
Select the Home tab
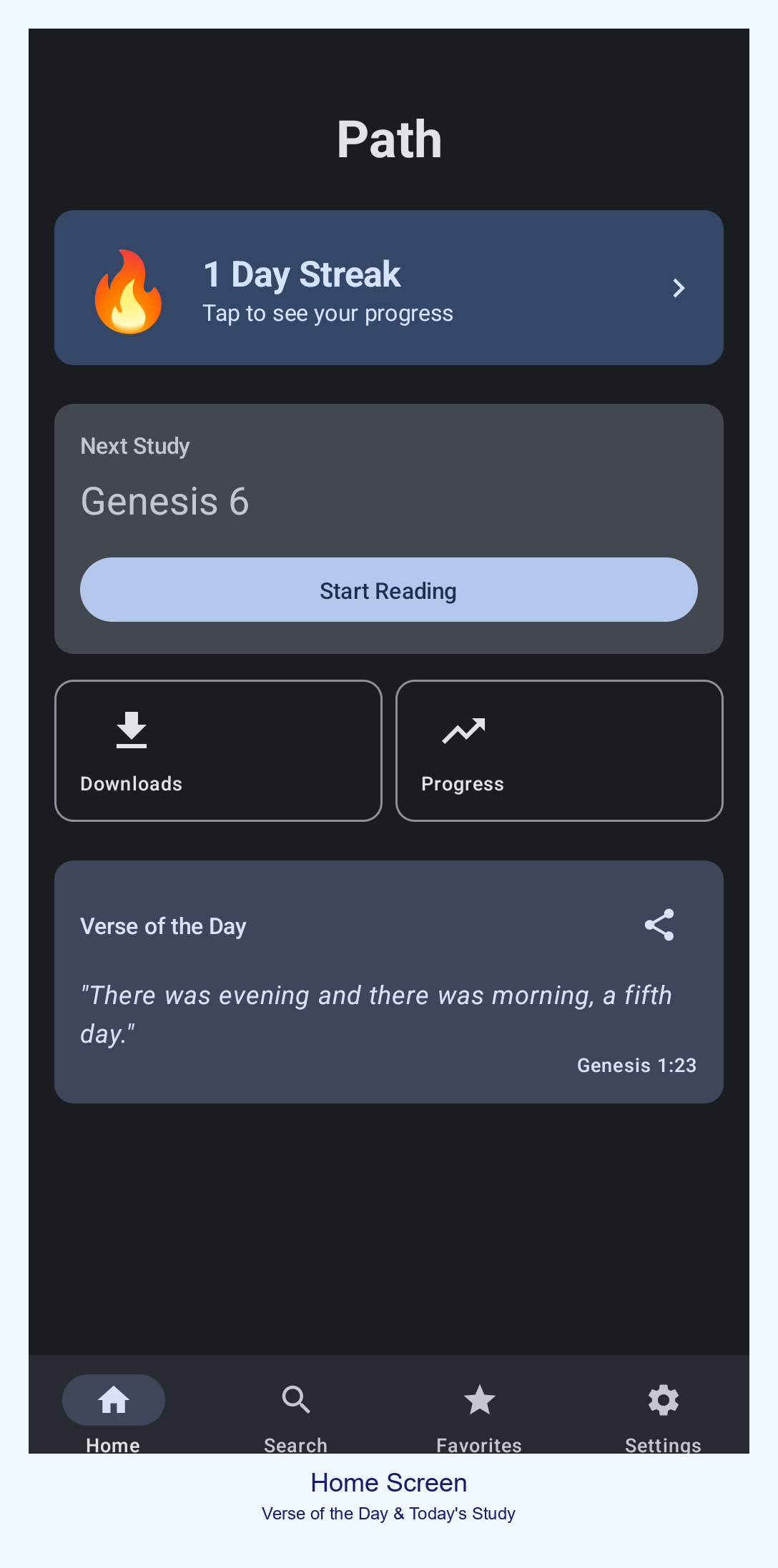click(x=114, y=1413)
